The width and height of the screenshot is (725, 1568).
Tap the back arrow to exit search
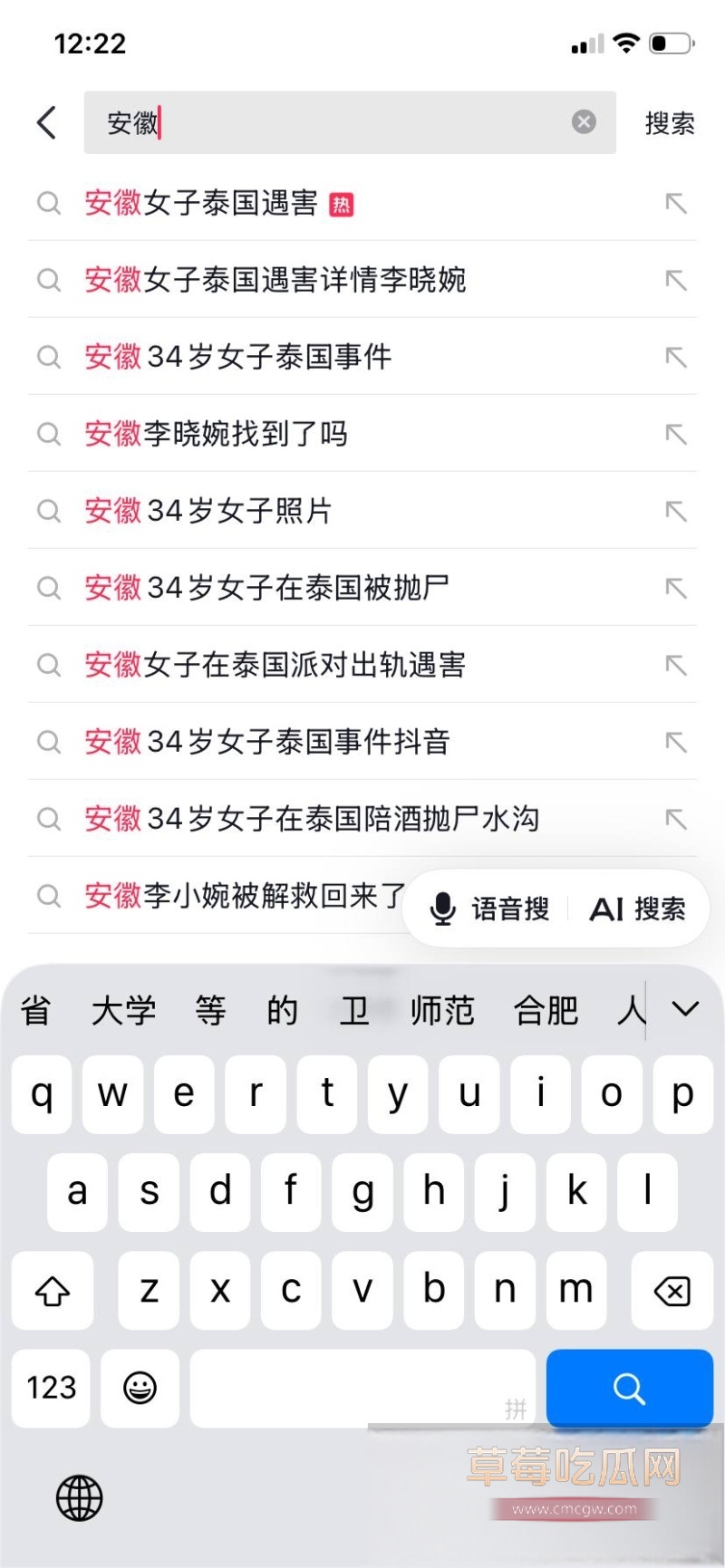(x=46, y=122)
